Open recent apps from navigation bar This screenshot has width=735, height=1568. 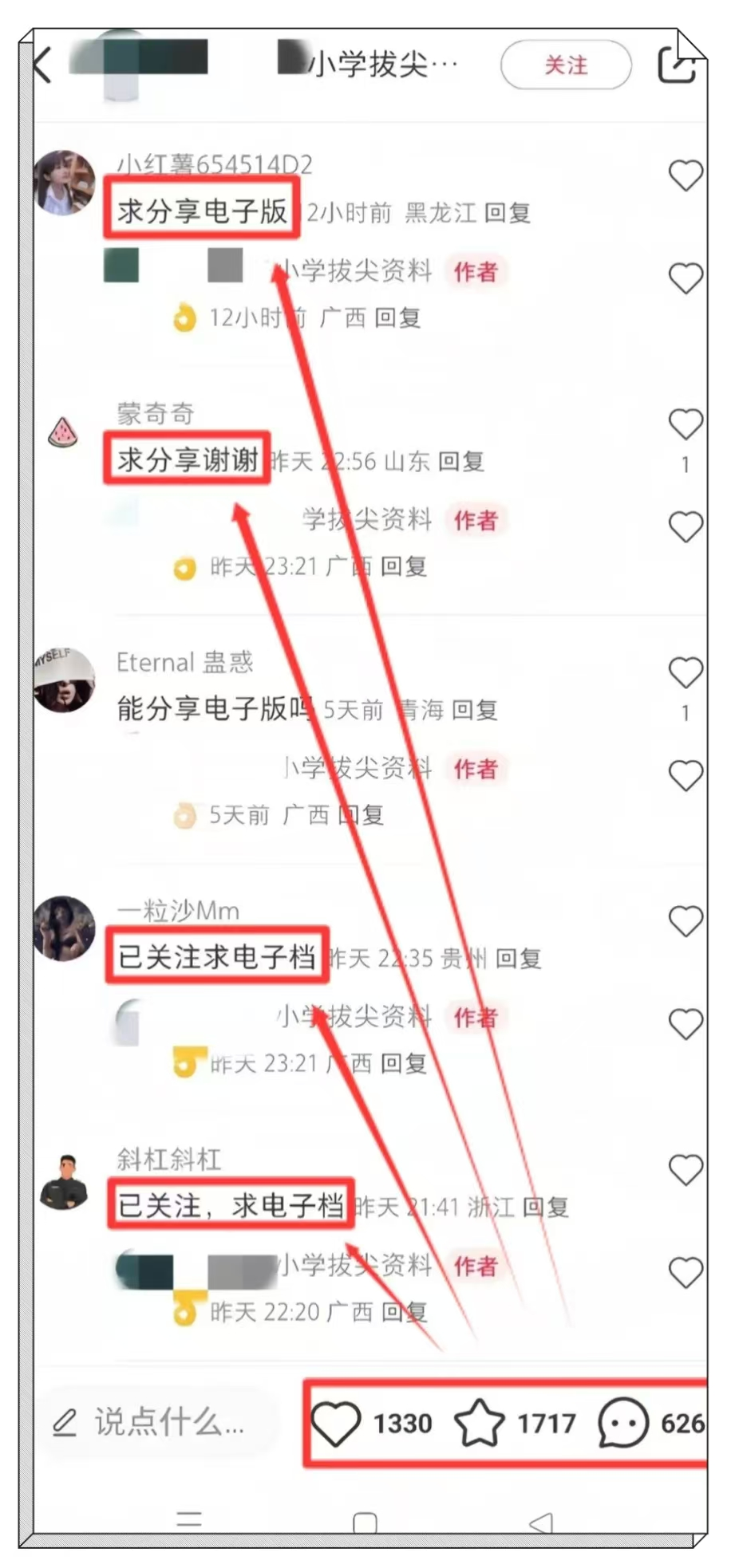point(189,1520)
